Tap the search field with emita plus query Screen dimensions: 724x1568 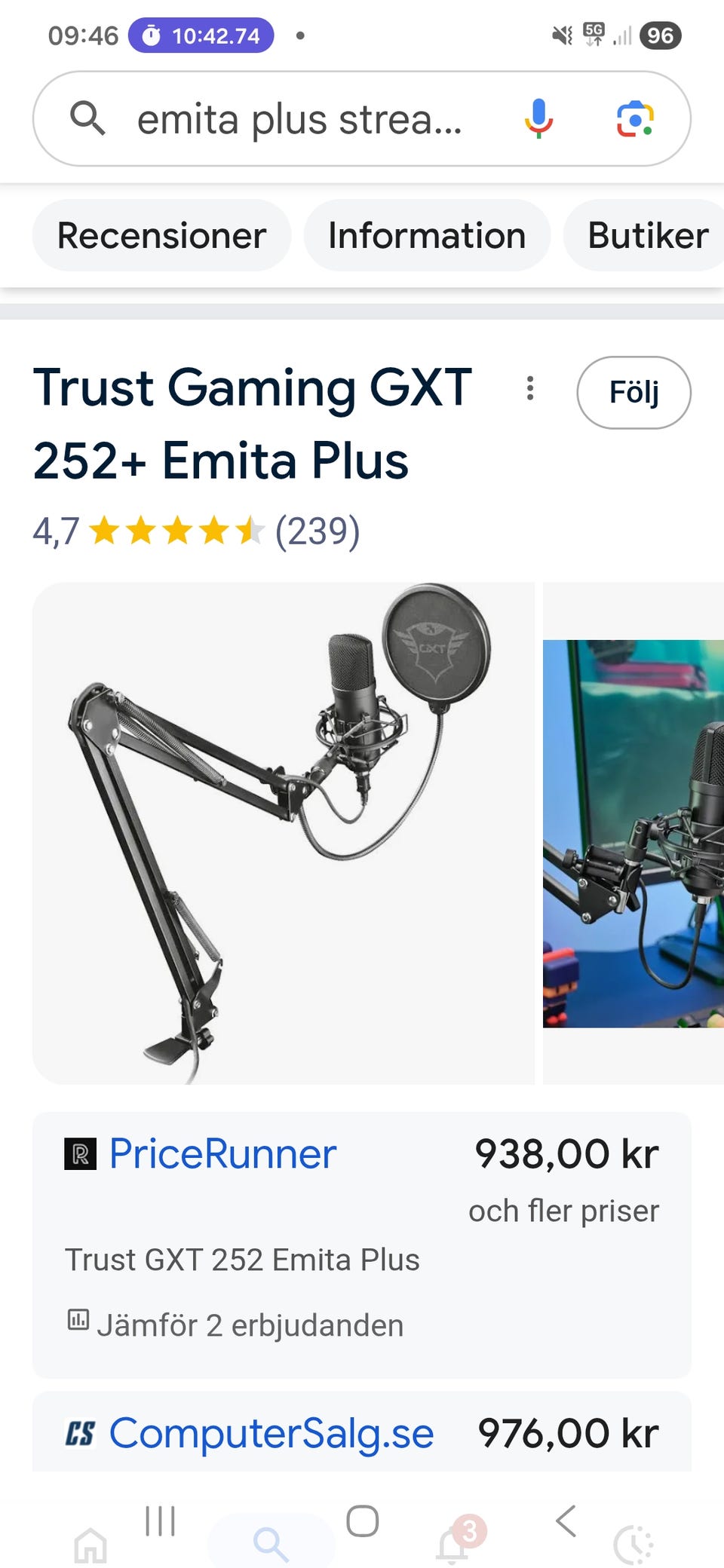point(299,119)
